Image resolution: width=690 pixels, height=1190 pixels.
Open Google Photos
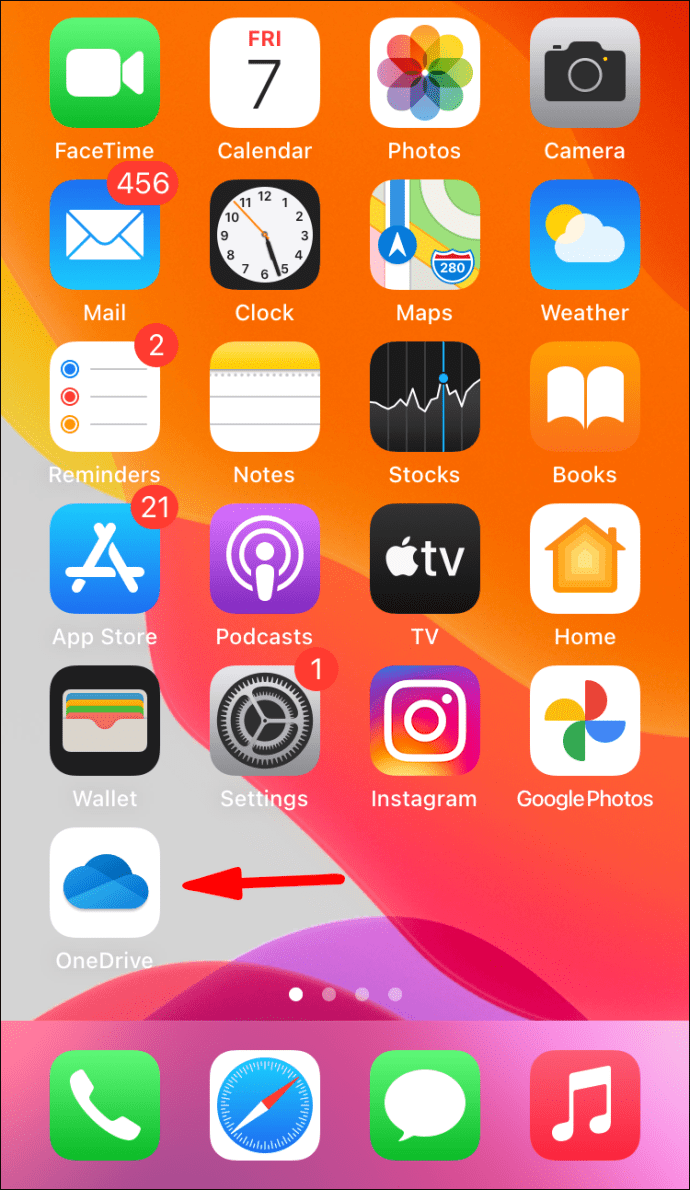pos(584,721)
